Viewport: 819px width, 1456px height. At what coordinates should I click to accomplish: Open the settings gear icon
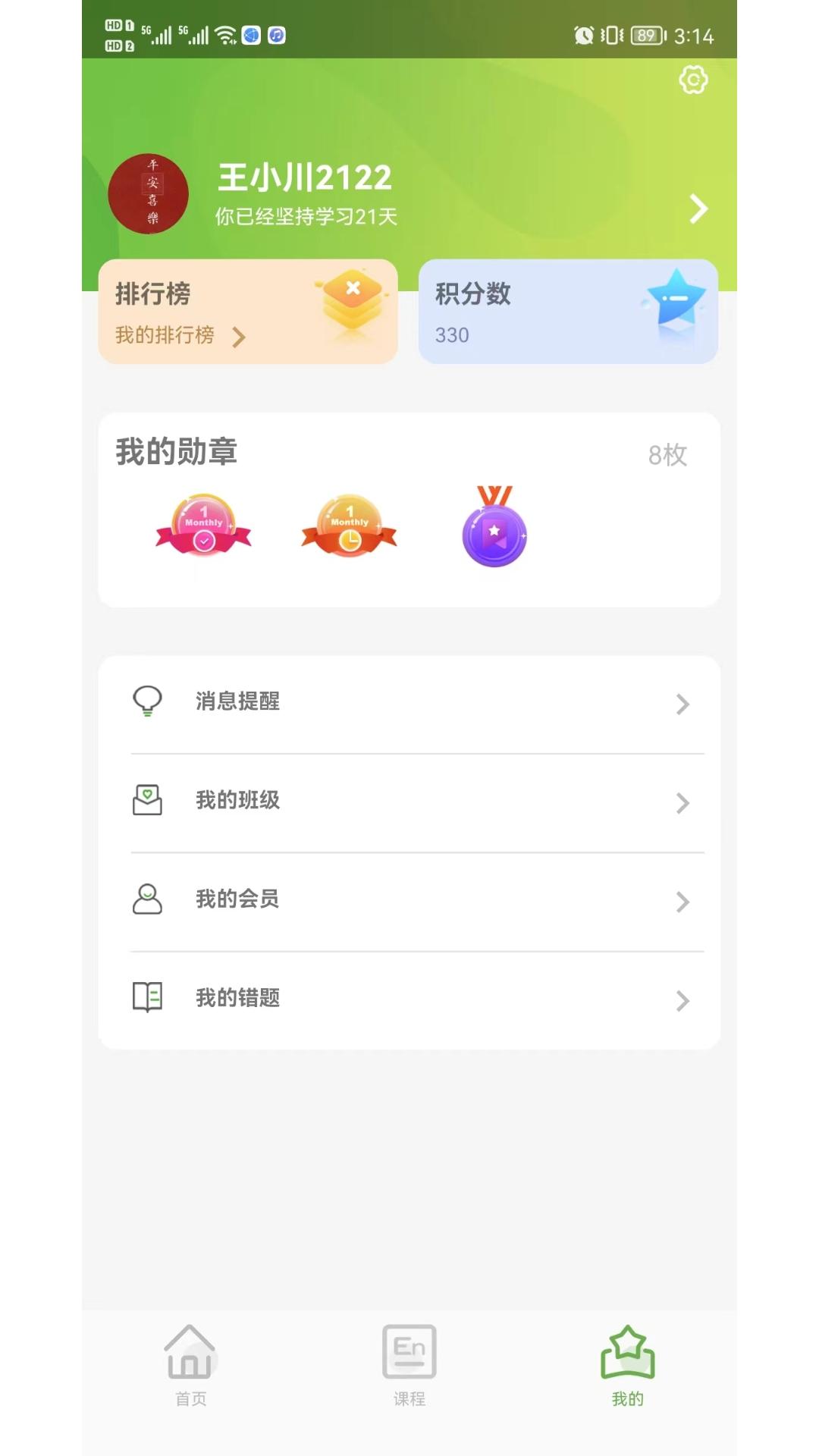click(x=693, y=79)
